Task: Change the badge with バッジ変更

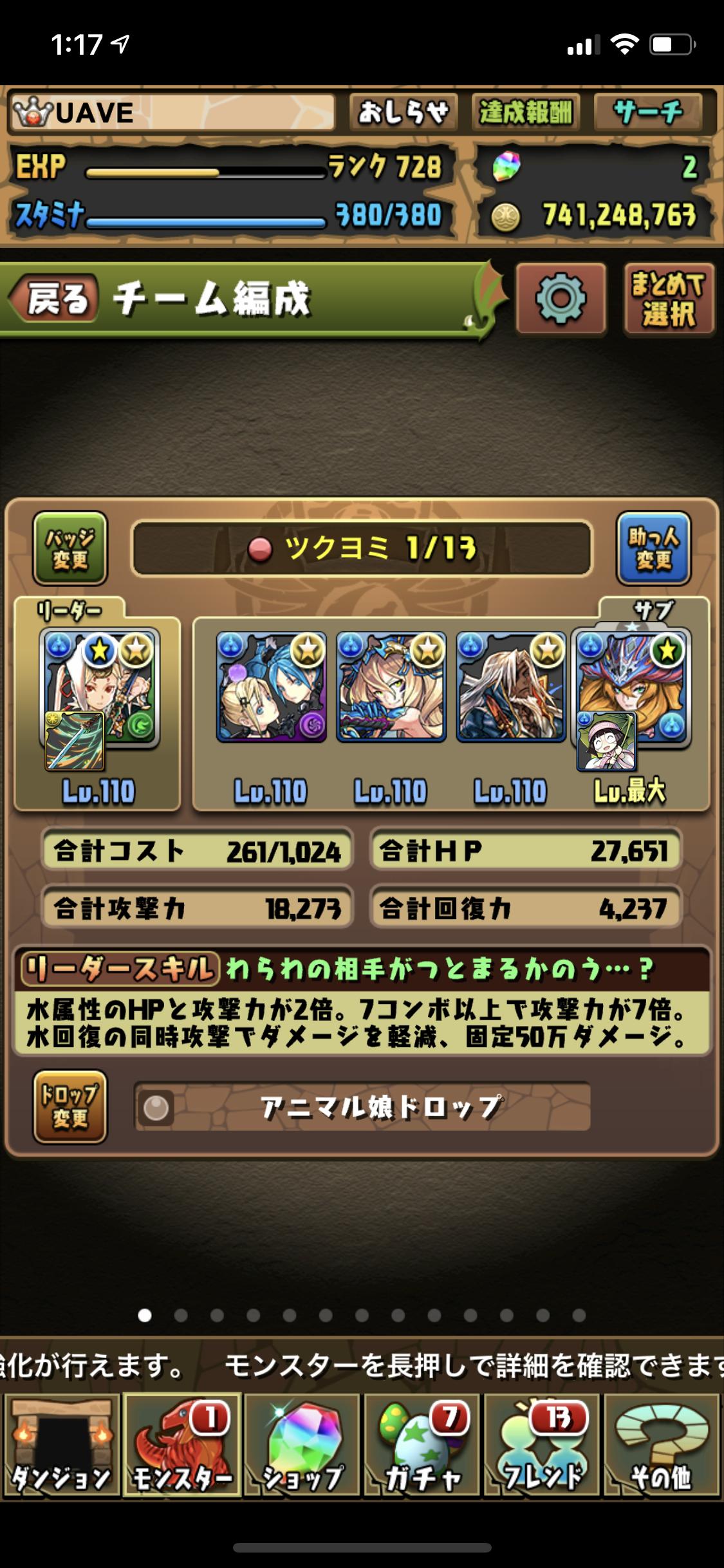Action: pyautogui.click(x=70, y=548)
